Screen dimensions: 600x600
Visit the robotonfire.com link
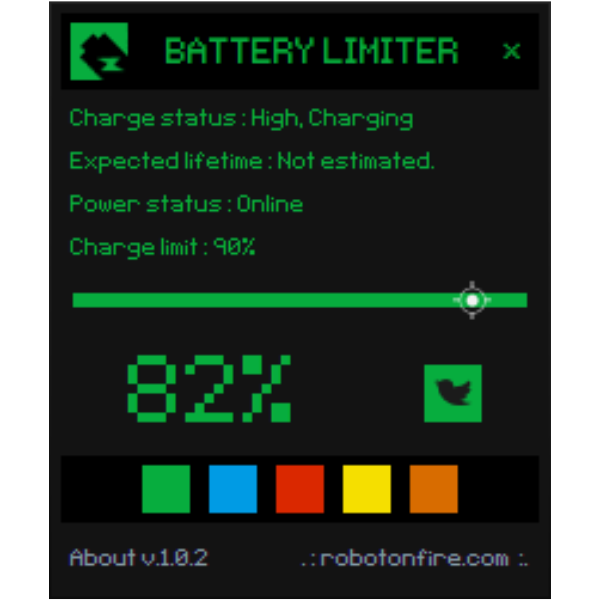click(x=414, y=558)
